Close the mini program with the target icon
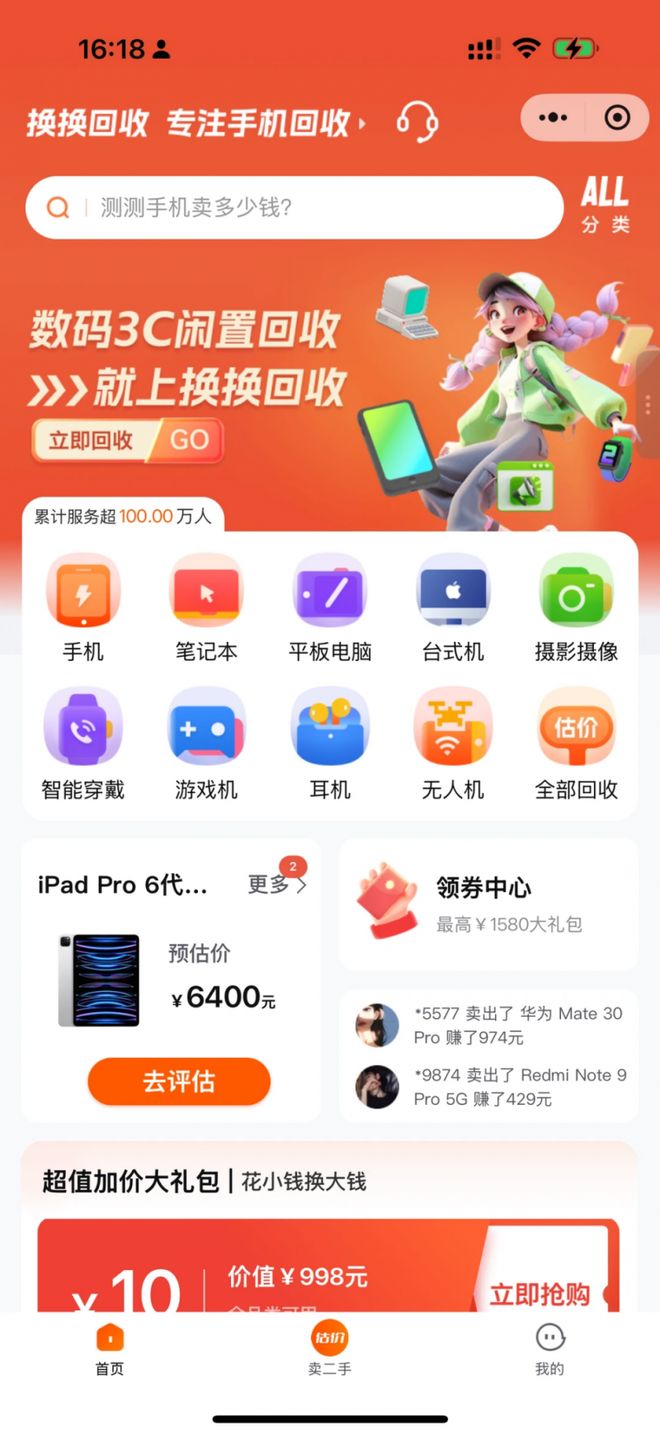Image resolution: width=660 pixels, height=1435 pixels. pos(617,118)
